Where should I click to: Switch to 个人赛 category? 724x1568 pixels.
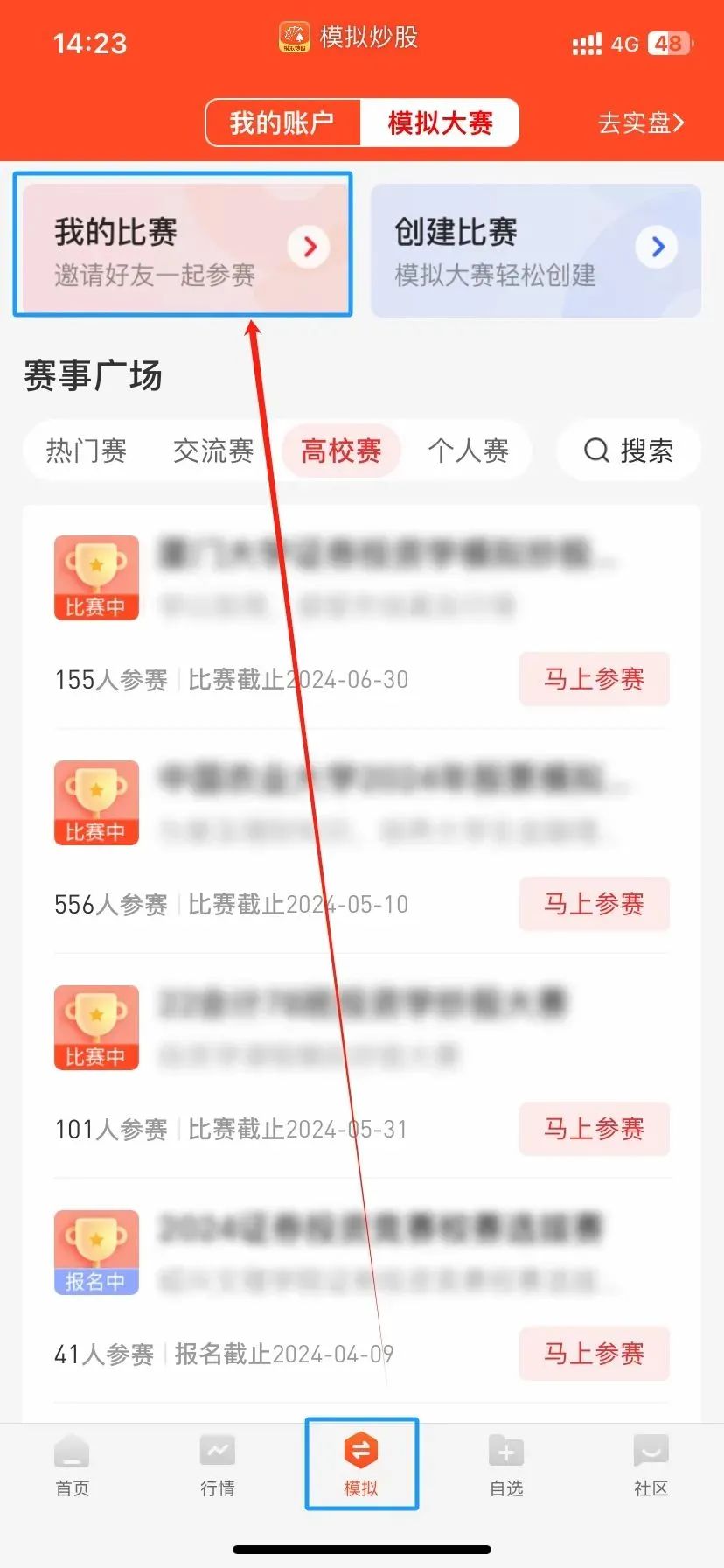pyautogui.click(x=468, y=451)
